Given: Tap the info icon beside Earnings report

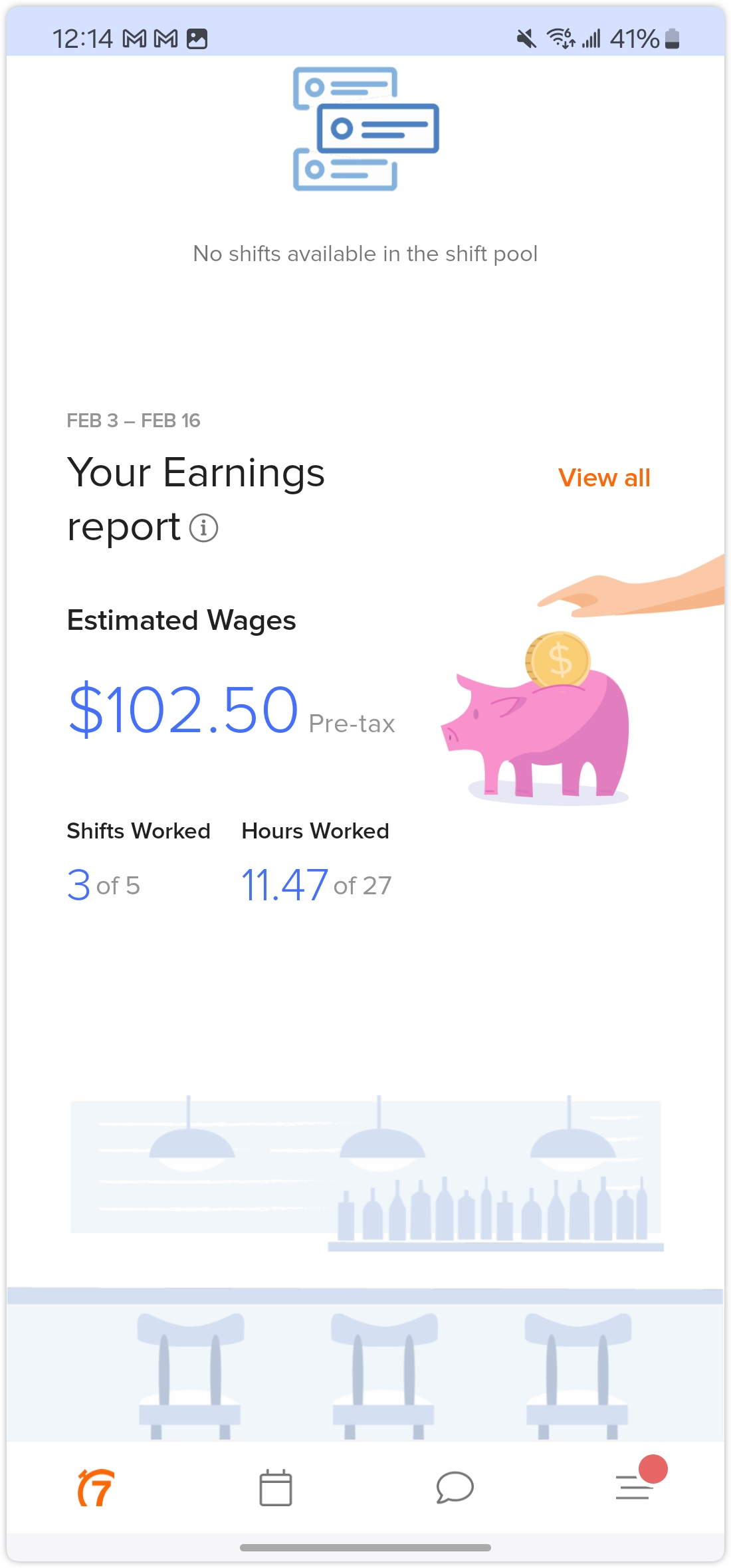Looking at the screenshot, I should click(x=203, y=528).
